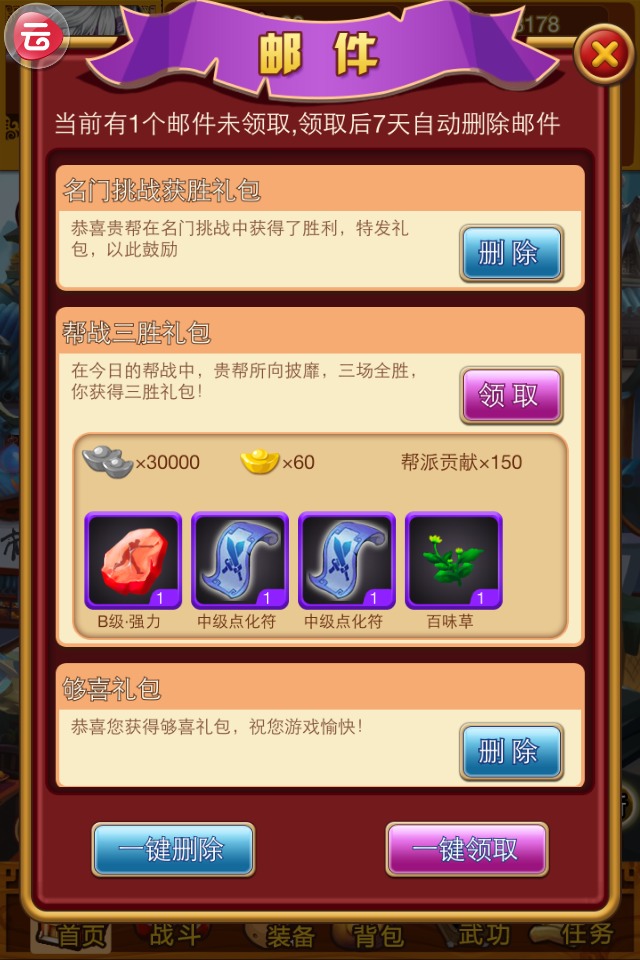
Task: Go to the 武功 tab
Action: click(484, 935)
